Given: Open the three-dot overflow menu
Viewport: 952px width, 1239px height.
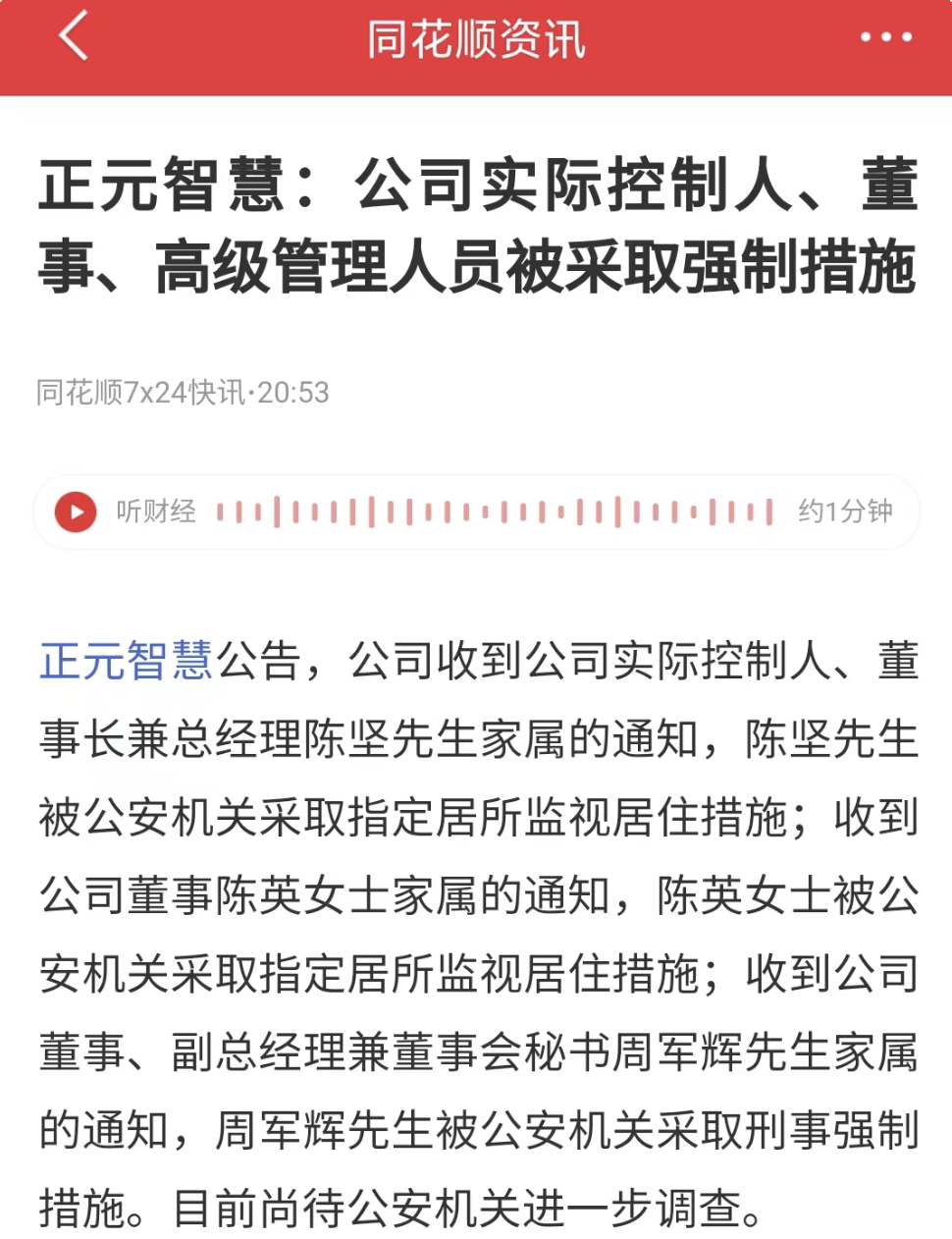Looking at the screenshot, I should [885, 38].
